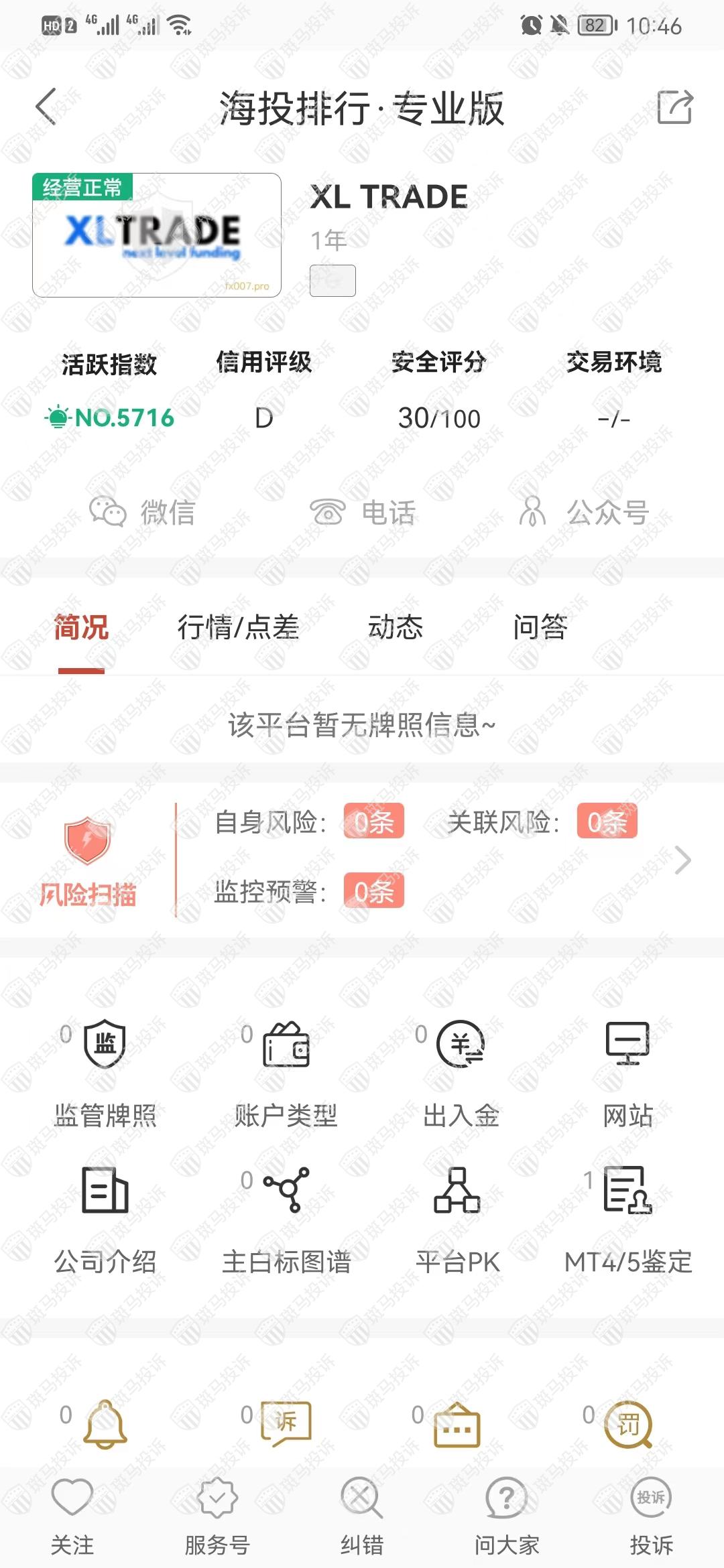724x1568 pixels.
Task: Expand the 风险扫描 details chevron
Action: point(682,860)
